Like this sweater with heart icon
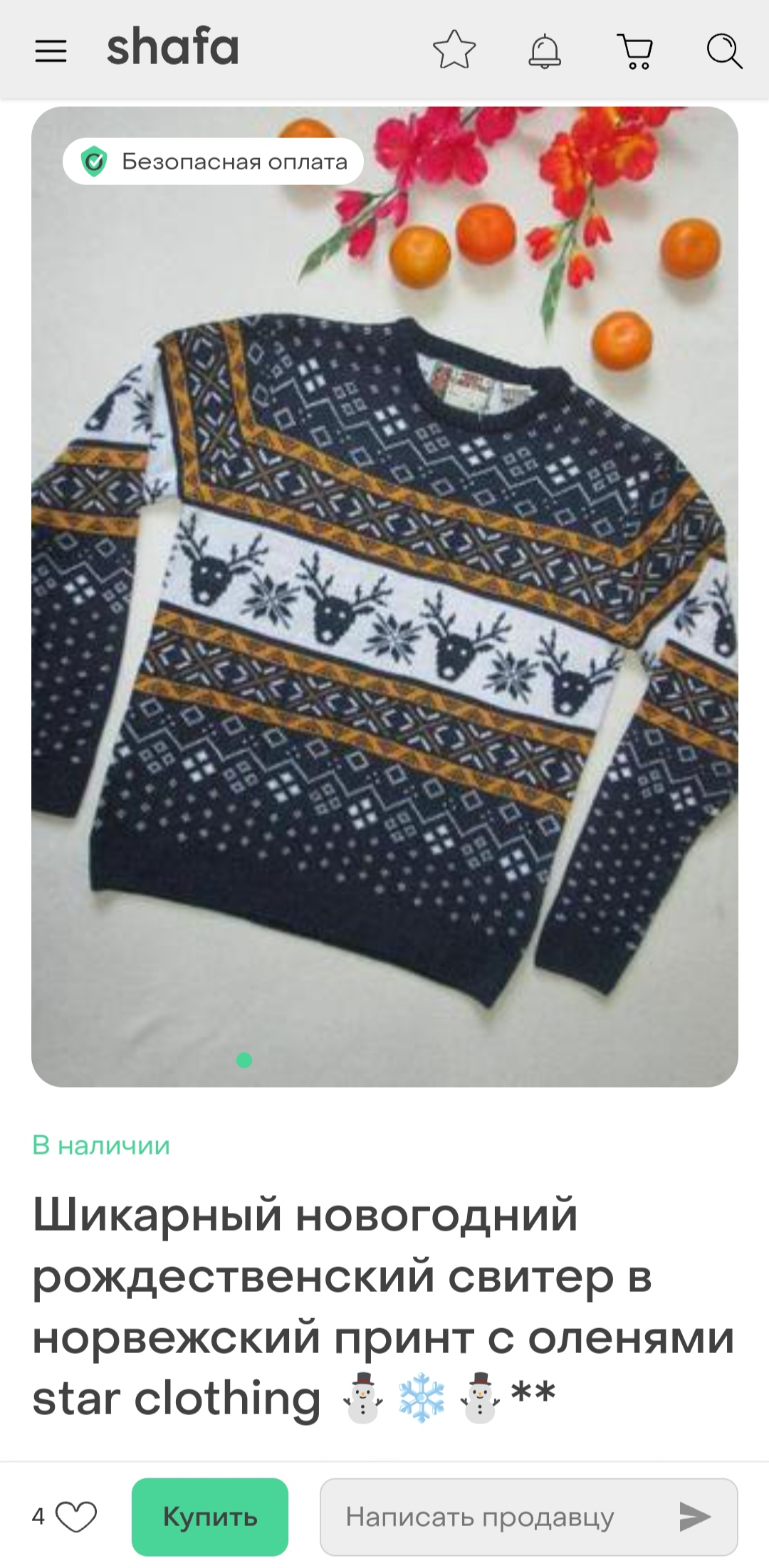This screenshot has width=769, height=1568. point(75,1517)
